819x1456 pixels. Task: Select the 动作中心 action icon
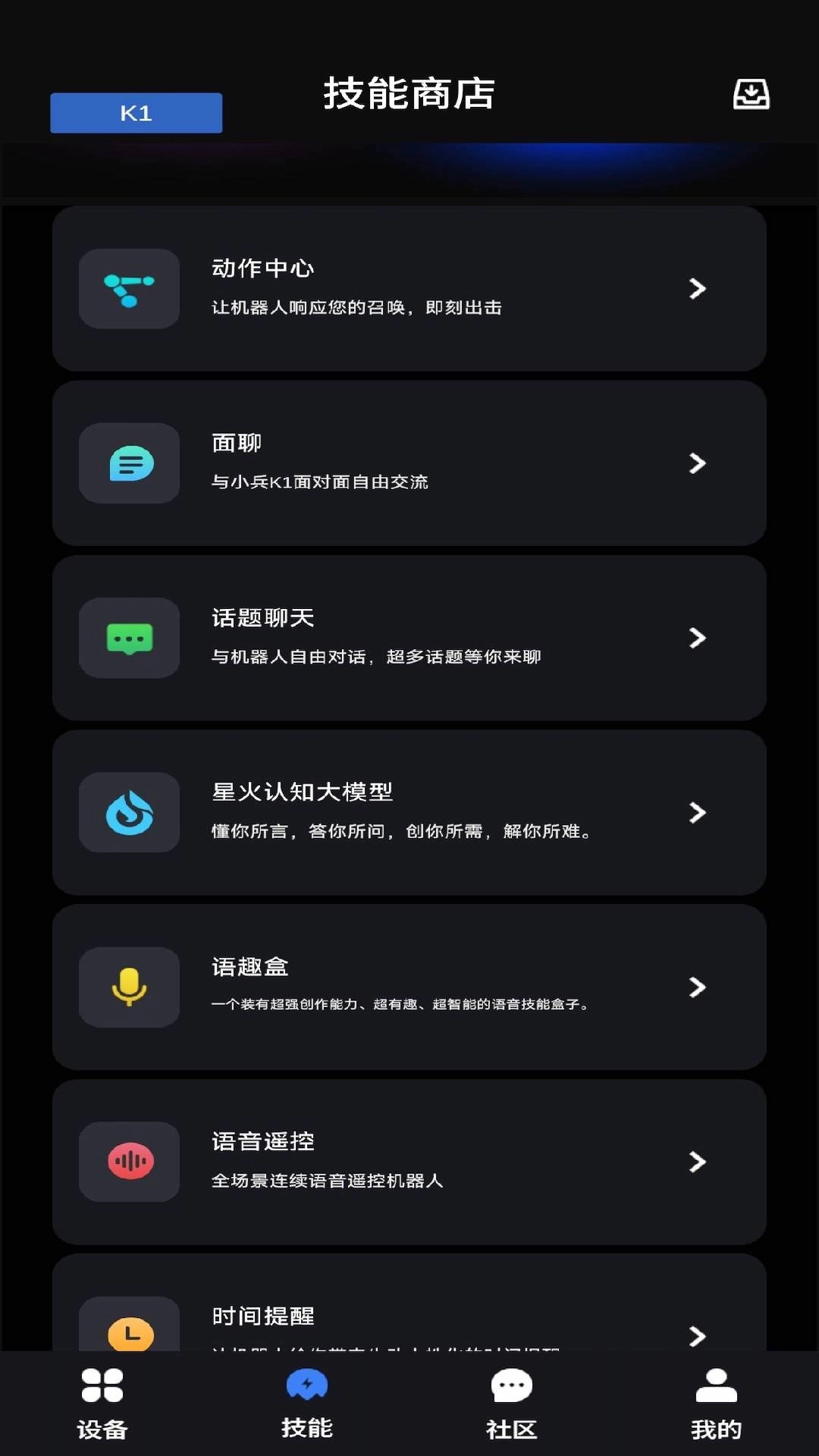coord(129,289)
